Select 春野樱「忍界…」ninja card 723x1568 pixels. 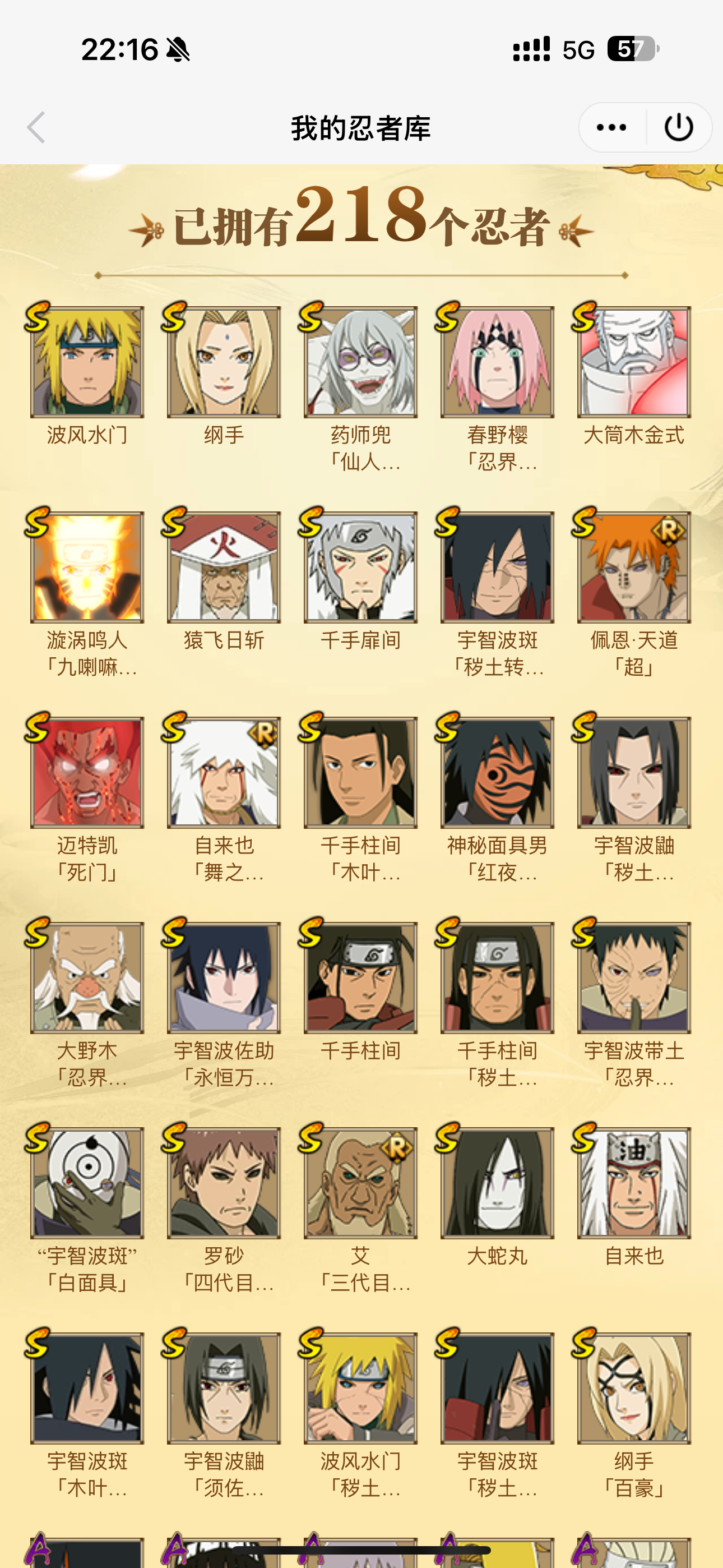(497, 362)
